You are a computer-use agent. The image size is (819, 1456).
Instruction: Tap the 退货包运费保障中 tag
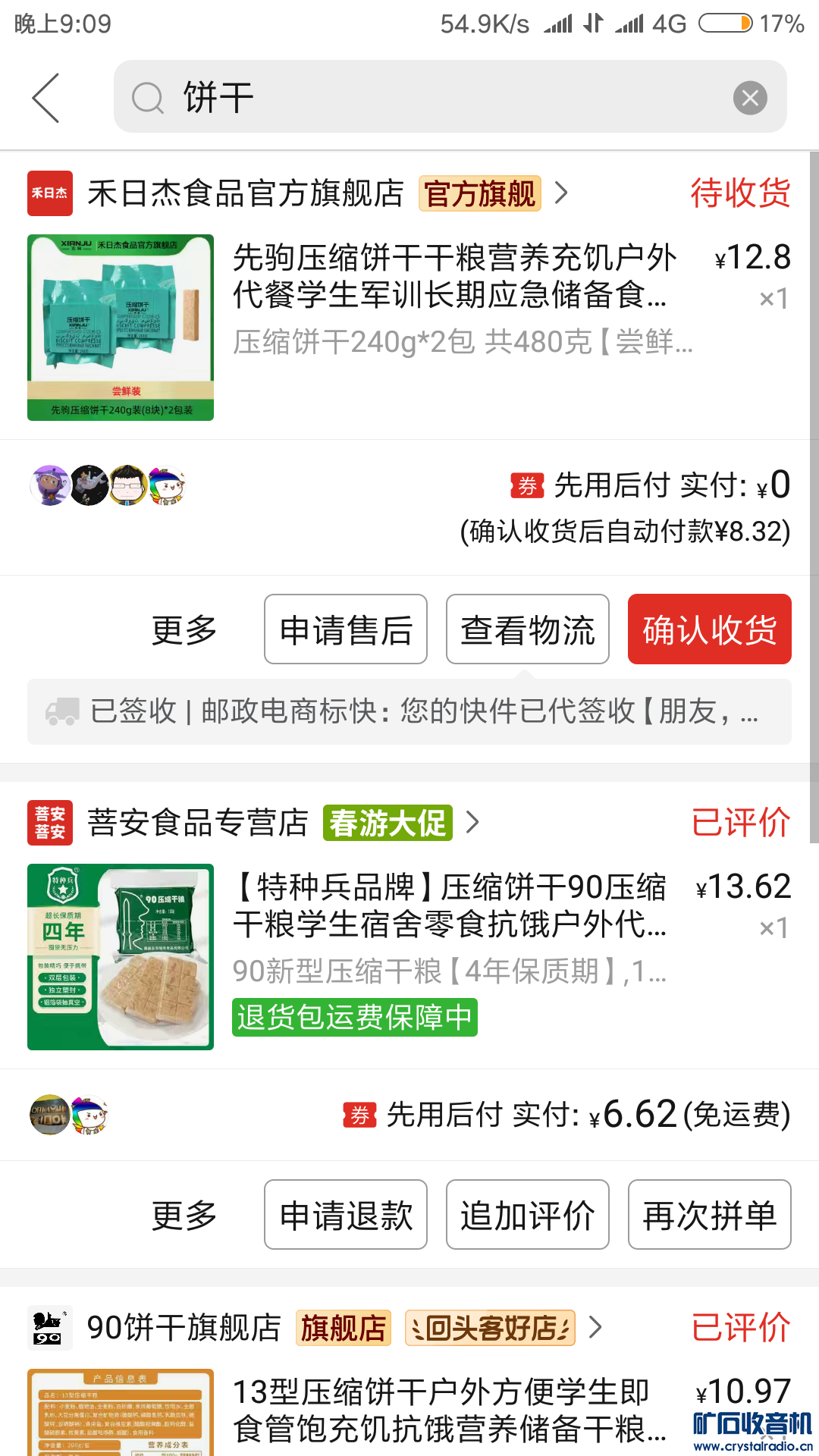(x=354, y=1017)
